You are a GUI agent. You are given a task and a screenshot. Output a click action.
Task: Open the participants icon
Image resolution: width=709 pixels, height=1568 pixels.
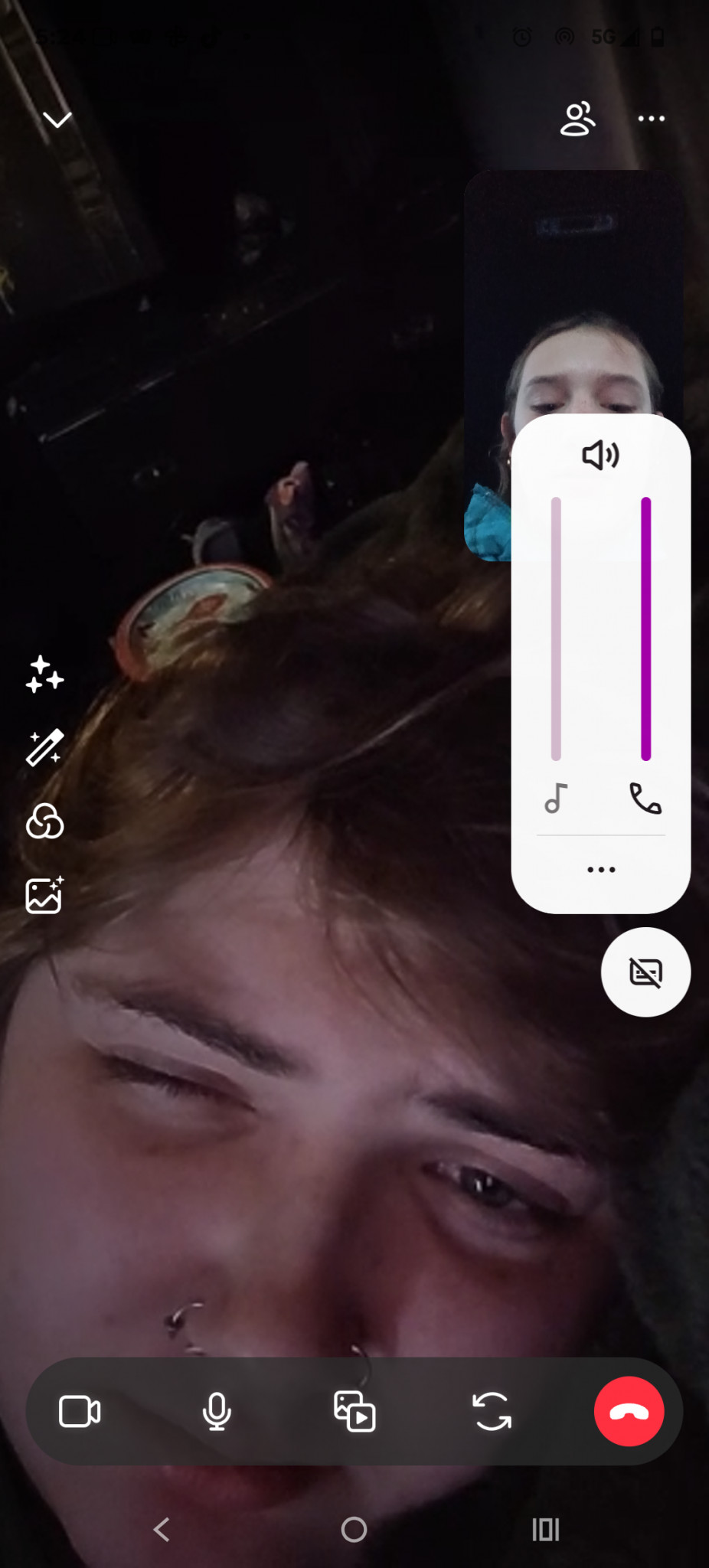point(577,119)
